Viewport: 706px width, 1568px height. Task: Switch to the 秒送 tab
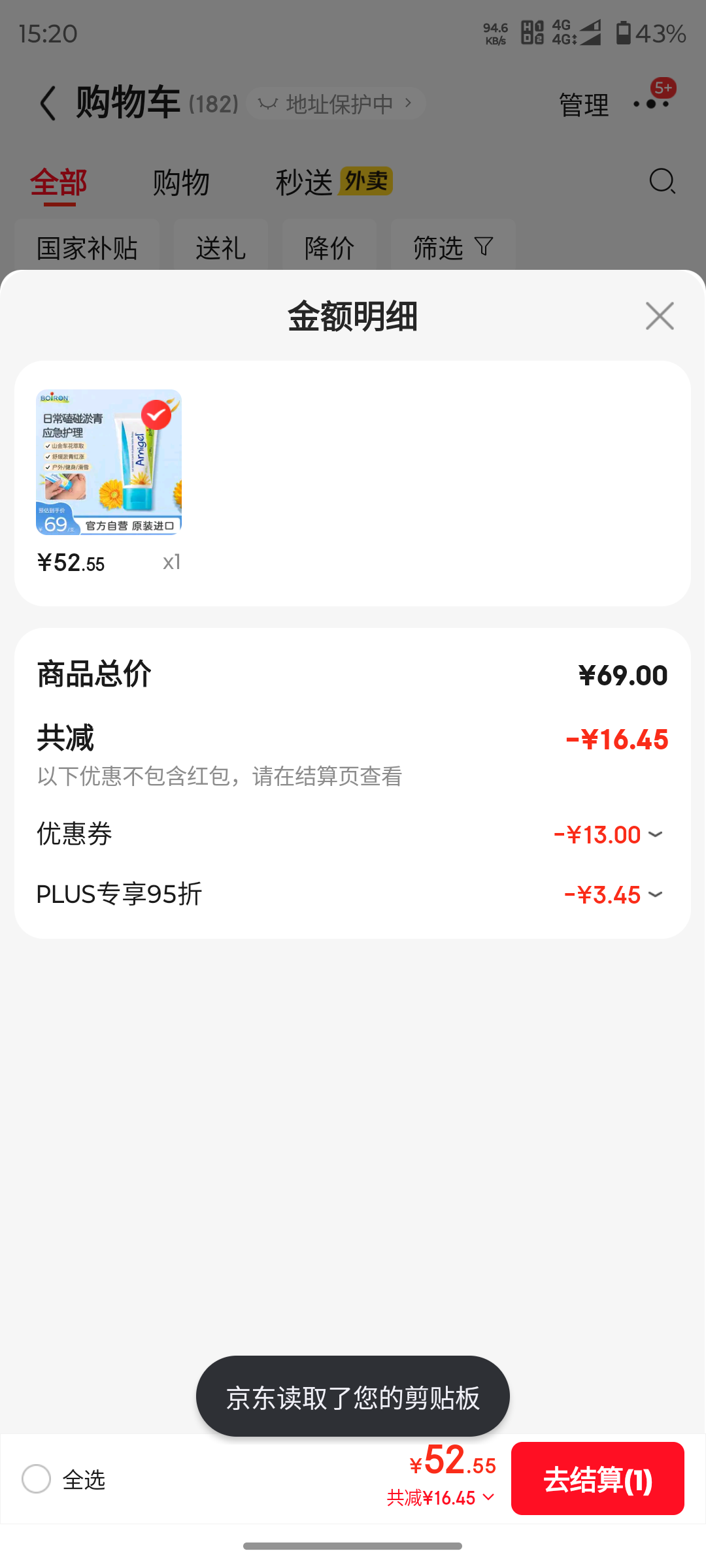(305, 181)
